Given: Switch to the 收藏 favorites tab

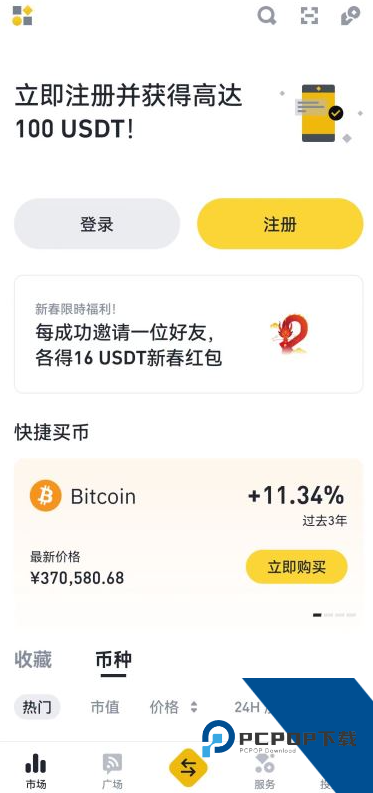Looking at the screenshot, I should click(33, 659).
